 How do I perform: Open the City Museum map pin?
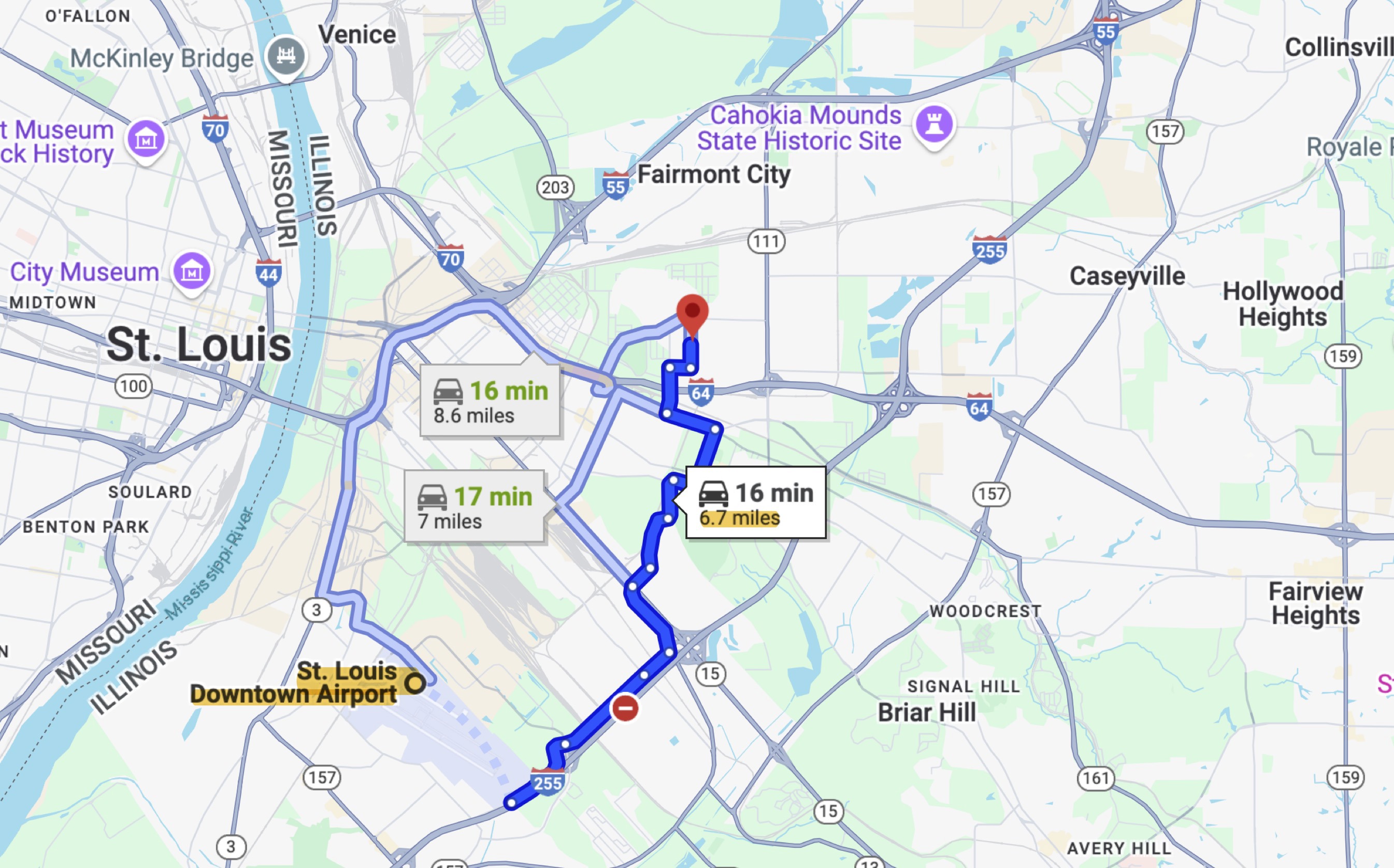point(192,271)
